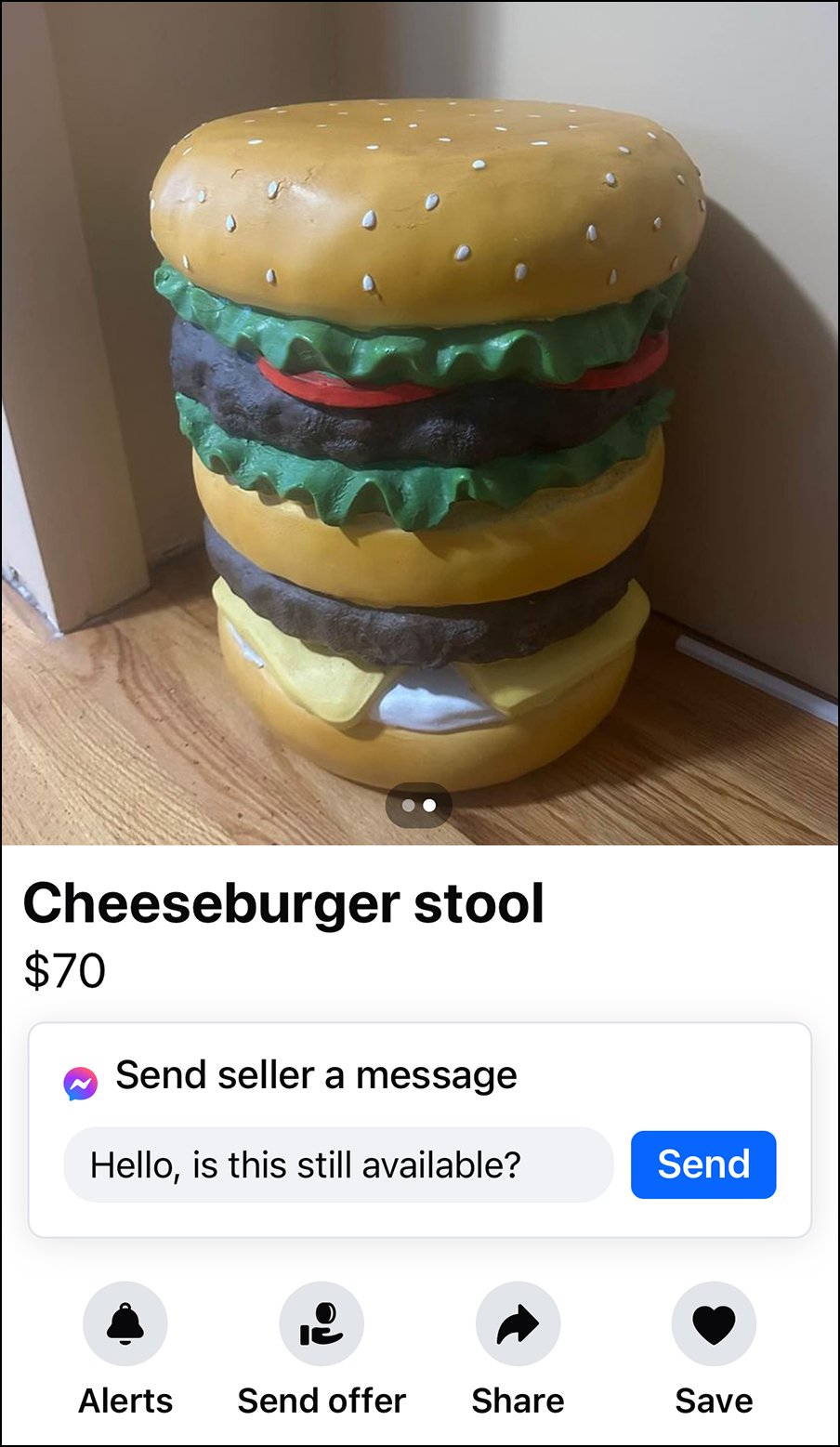
Task: Turn on alerts for this listing
Action: (x=125, y=1323)
